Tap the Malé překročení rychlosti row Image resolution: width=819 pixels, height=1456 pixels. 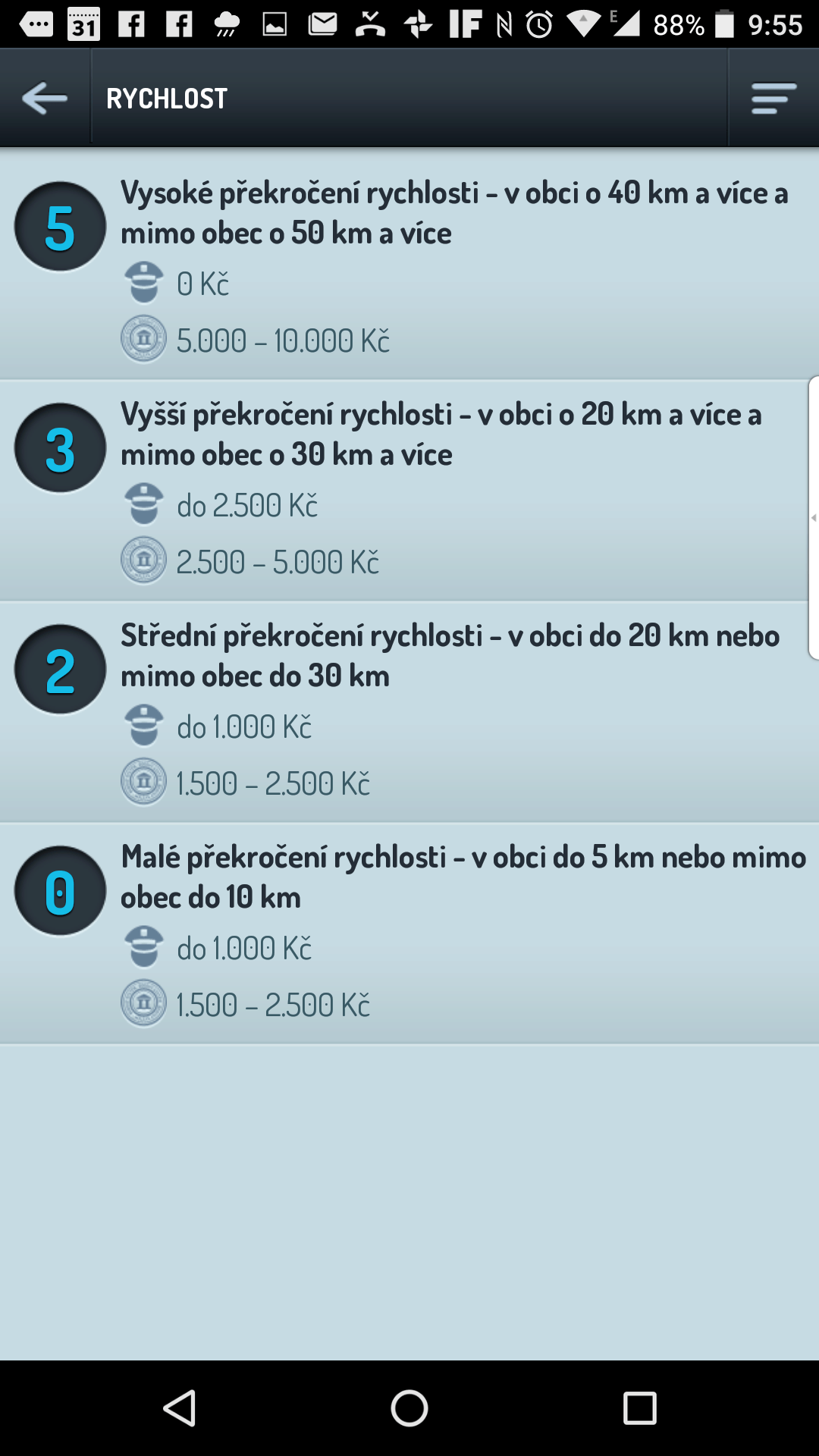(x=409, y=932)
